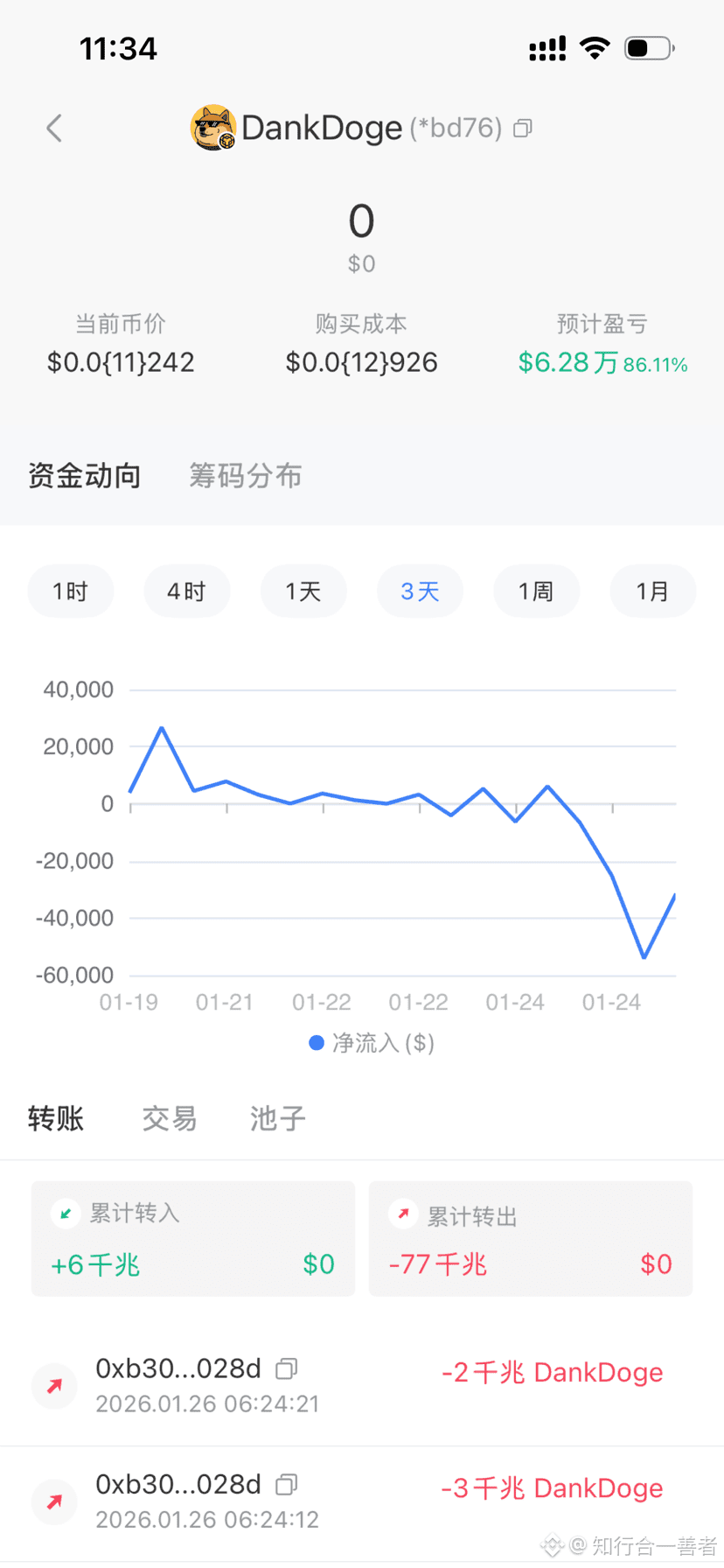This screenshot has width=724, height=1568.
Task: Open the 池子 section
Action: coord(276,1118)
